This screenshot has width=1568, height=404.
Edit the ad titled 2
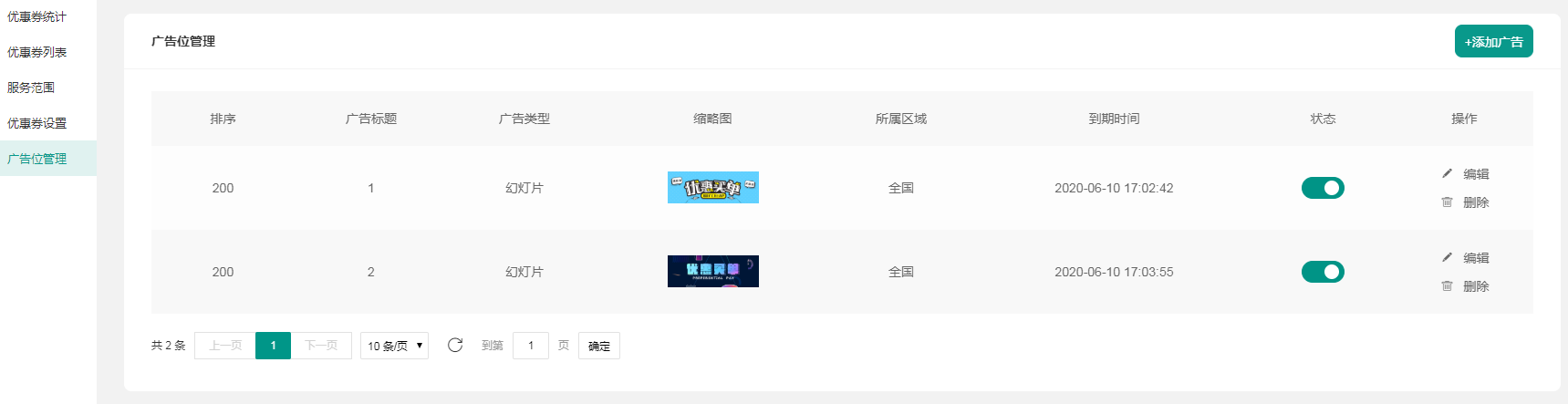(x=1466, y=257)
